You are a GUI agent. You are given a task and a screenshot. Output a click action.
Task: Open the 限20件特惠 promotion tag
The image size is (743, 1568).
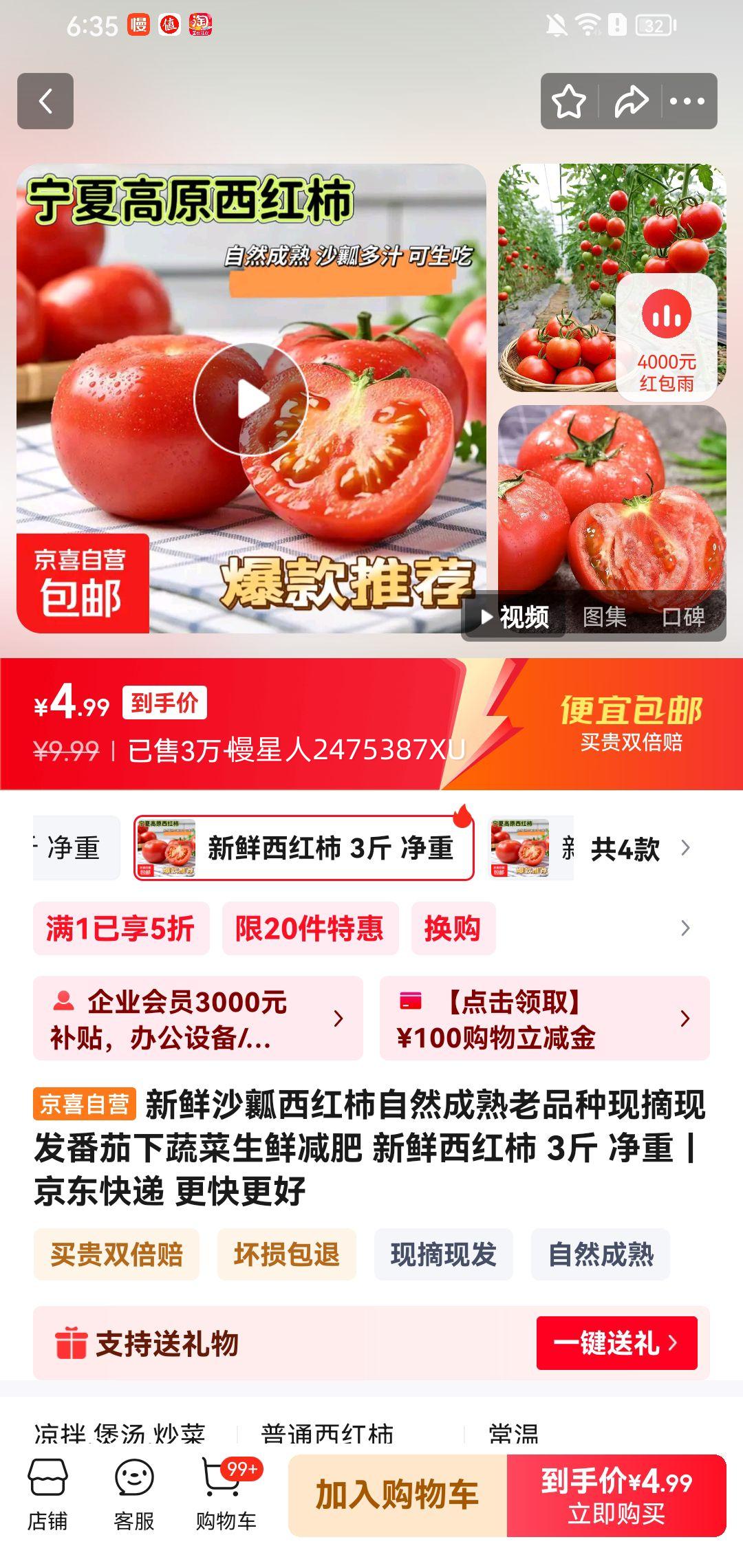[x=310, y=928]
